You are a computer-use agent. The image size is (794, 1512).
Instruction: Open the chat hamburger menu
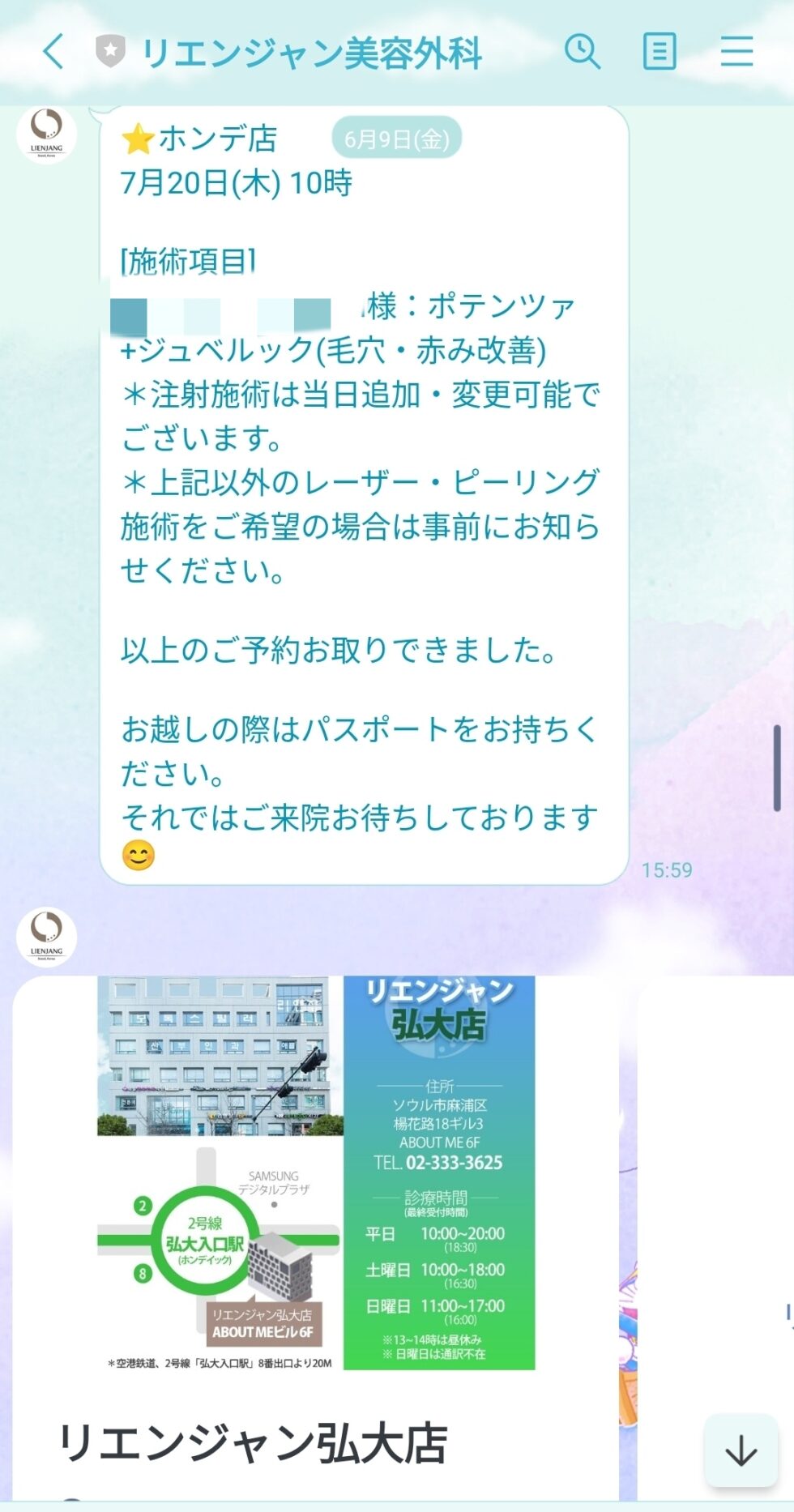(736, 52)
